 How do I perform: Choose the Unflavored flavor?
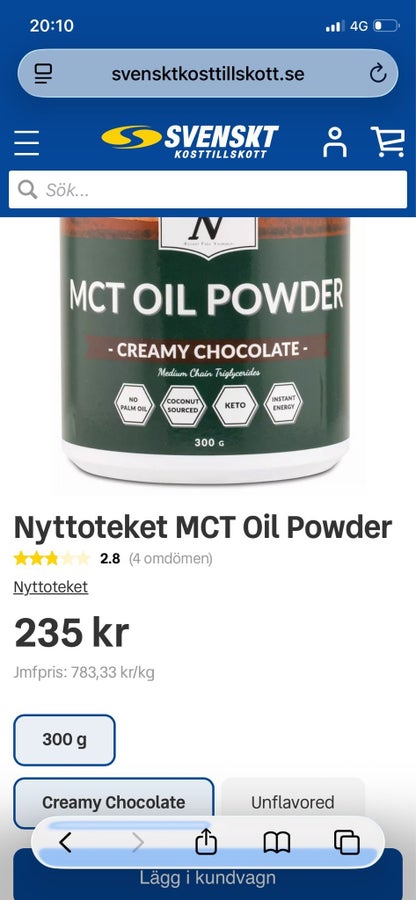[x=293, y=802]
